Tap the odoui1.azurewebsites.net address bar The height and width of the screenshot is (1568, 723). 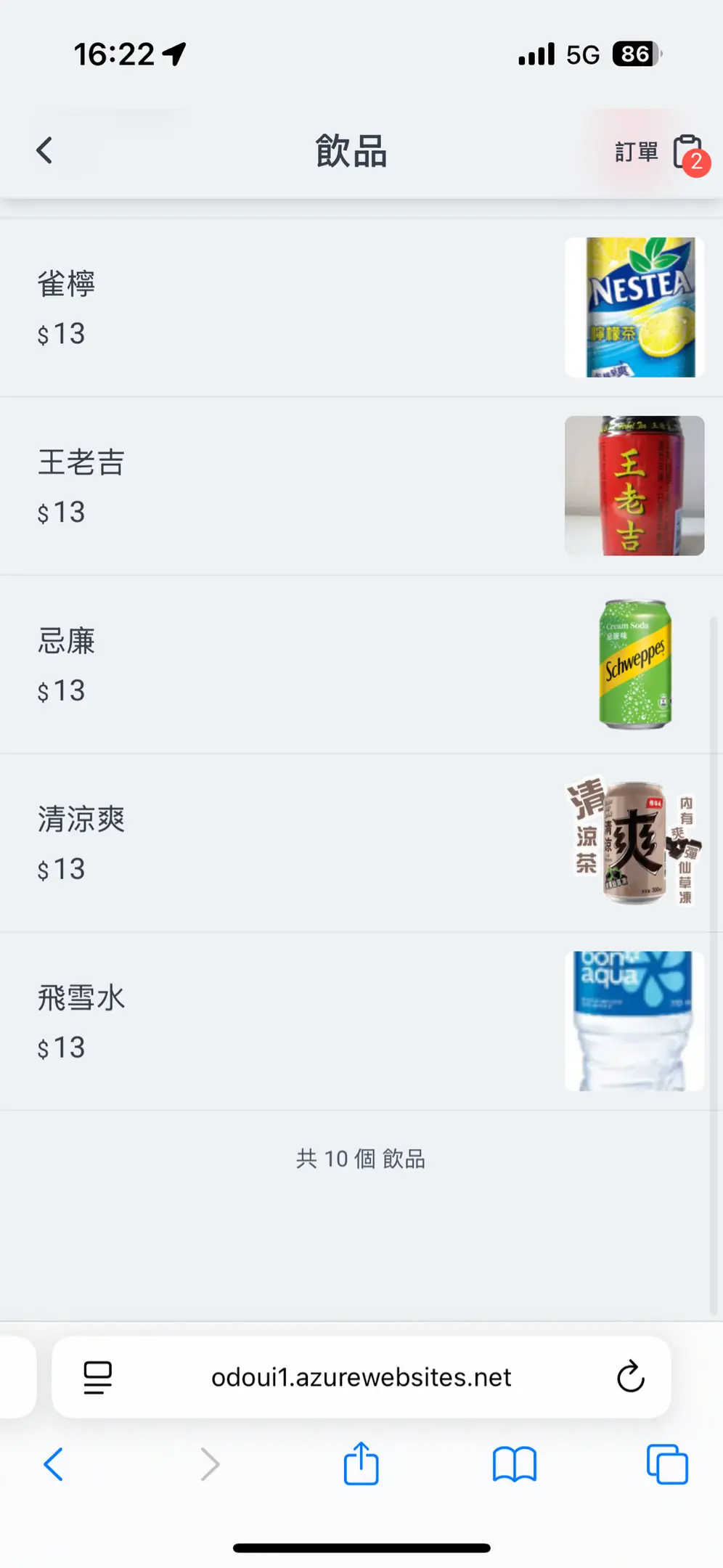361,1376
